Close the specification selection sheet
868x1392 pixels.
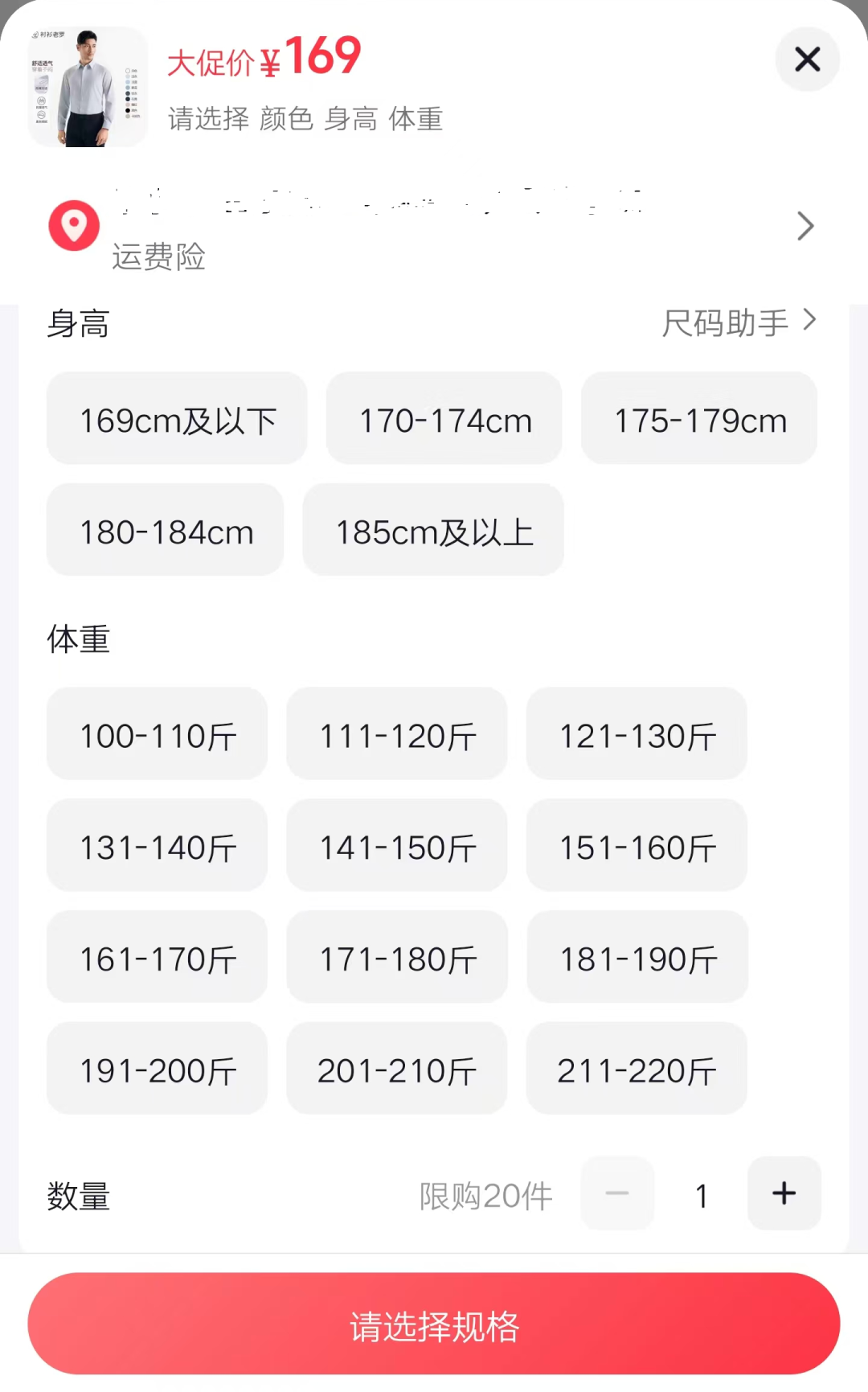click(807, 60)
